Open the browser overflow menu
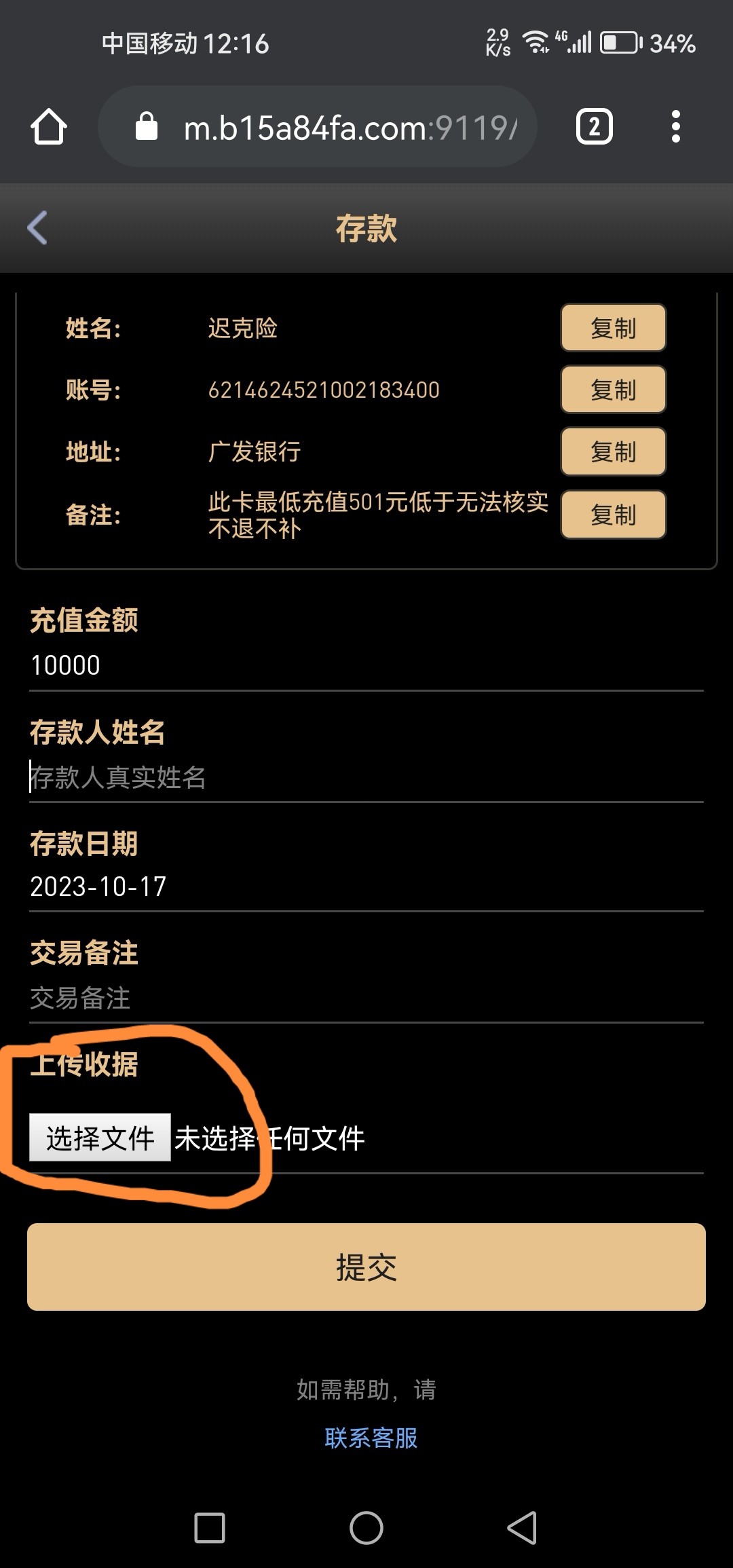733x1568 pixels. click(675, 127)
